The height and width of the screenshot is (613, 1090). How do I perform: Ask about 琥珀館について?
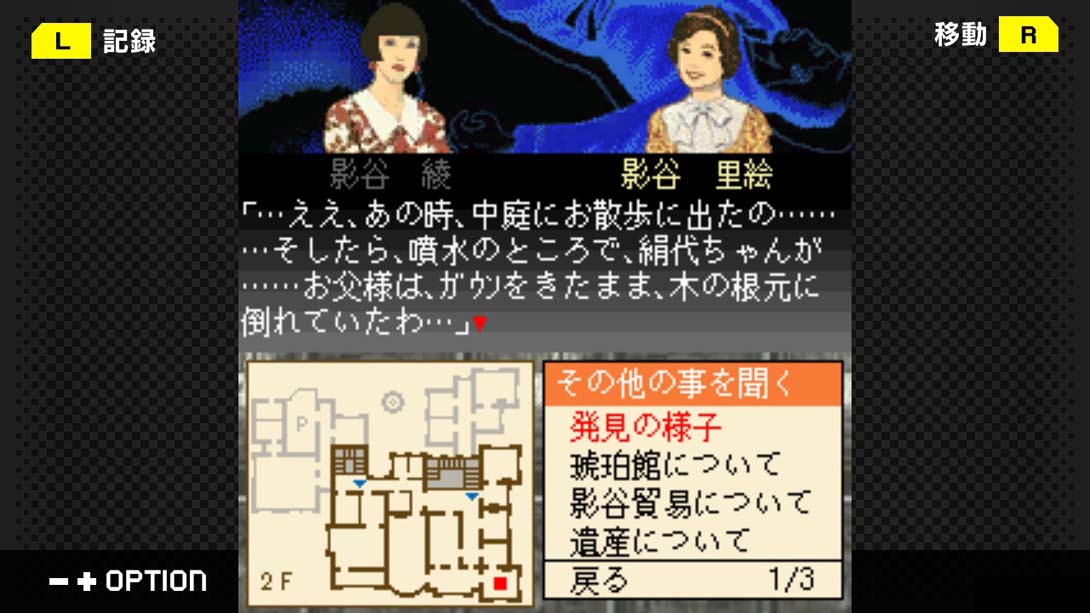(x=674, y=465)
